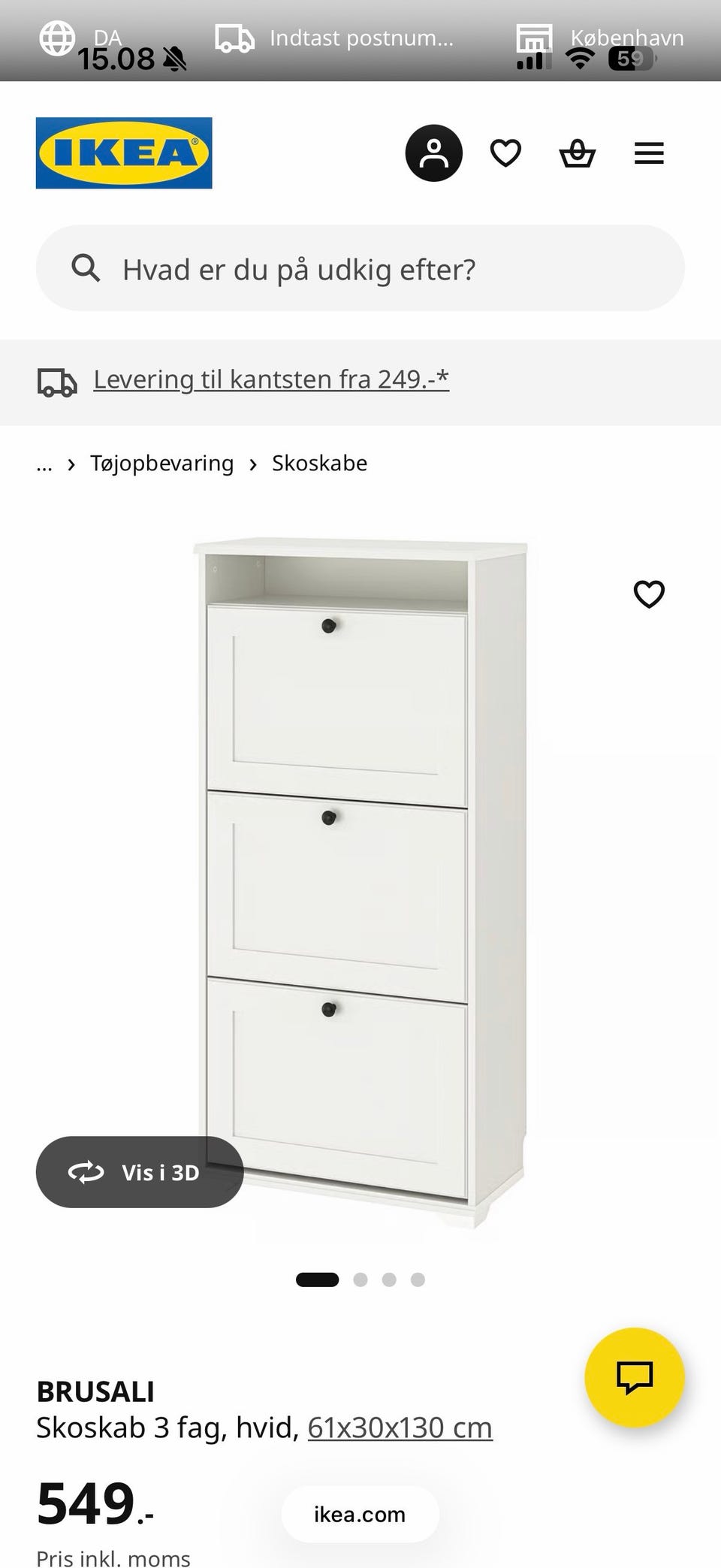
Task: Save BRUSALI with the heart on the product image
Action: tap(648, 594)
